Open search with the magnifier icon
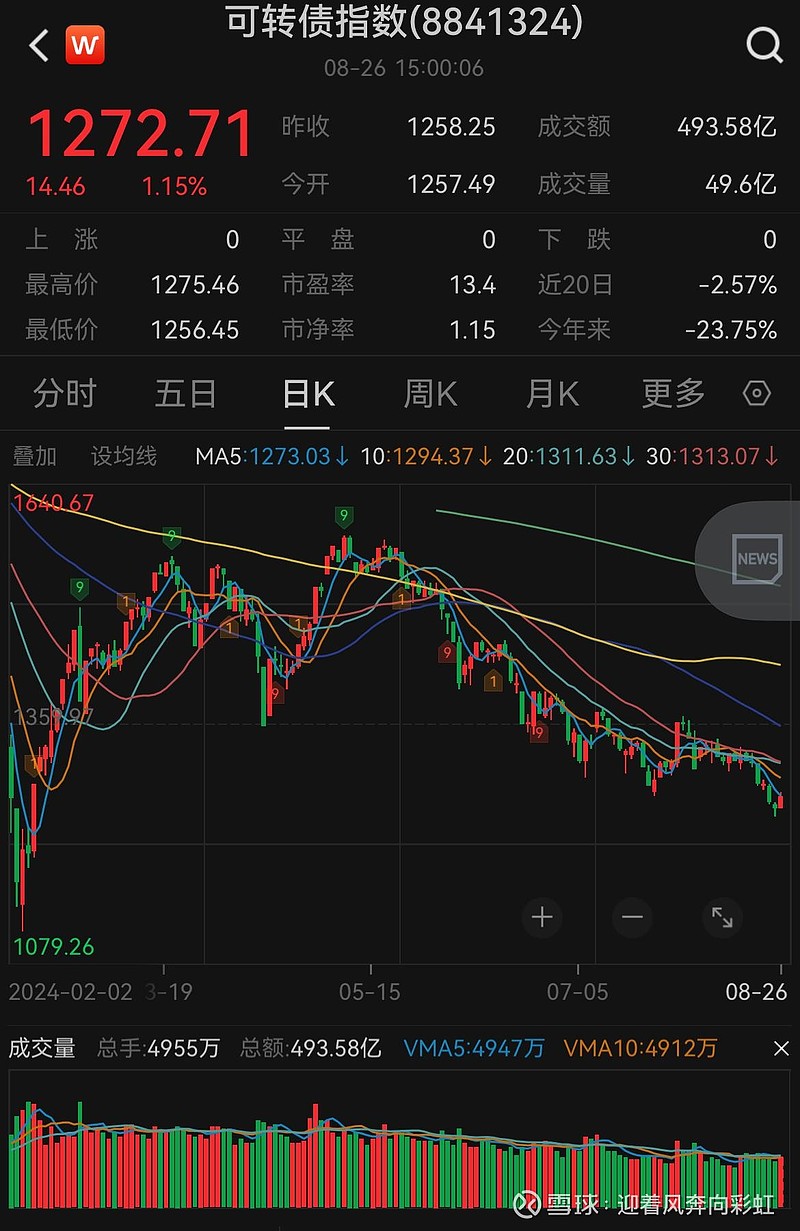Screen dimensions: 800x1231 click(765, 45)
